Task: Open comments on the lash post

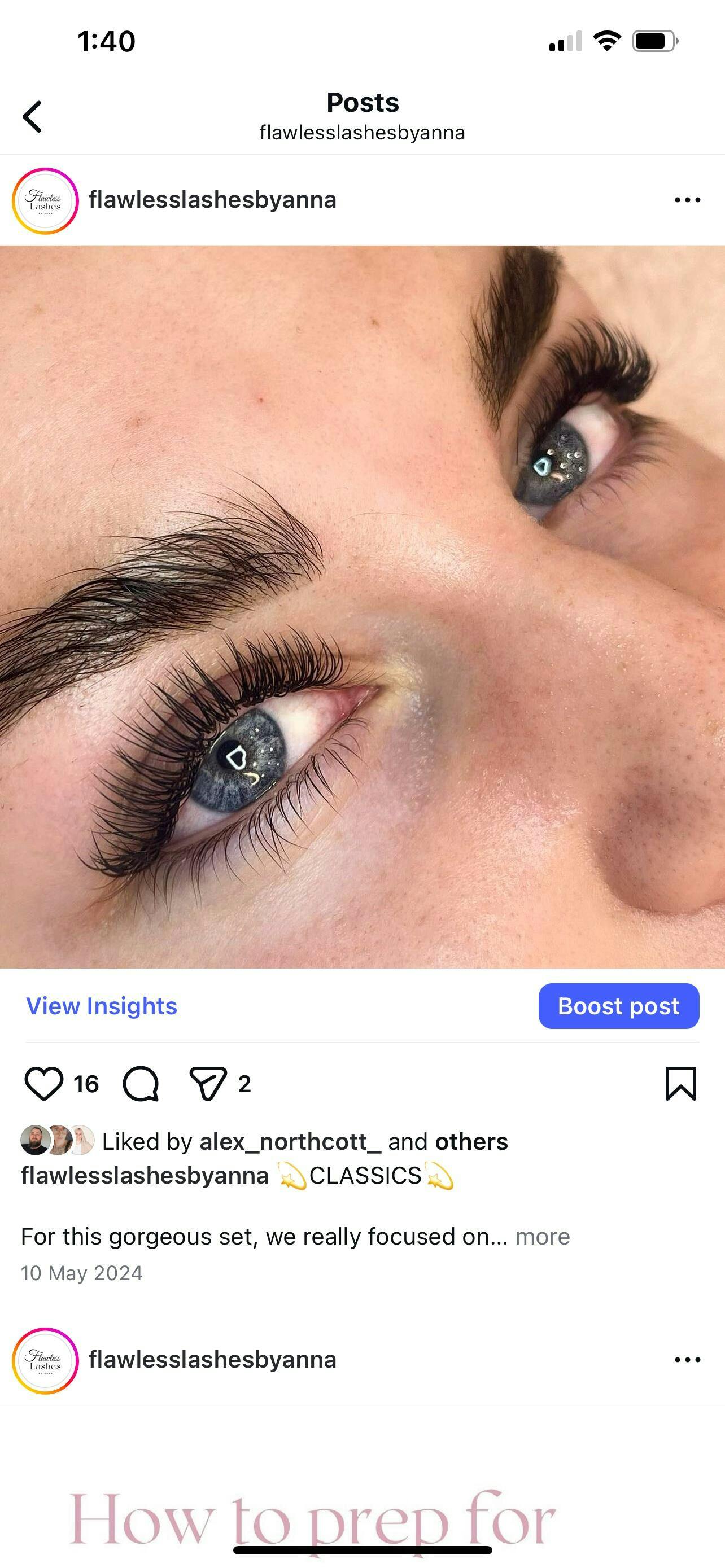Action: 141,1084
